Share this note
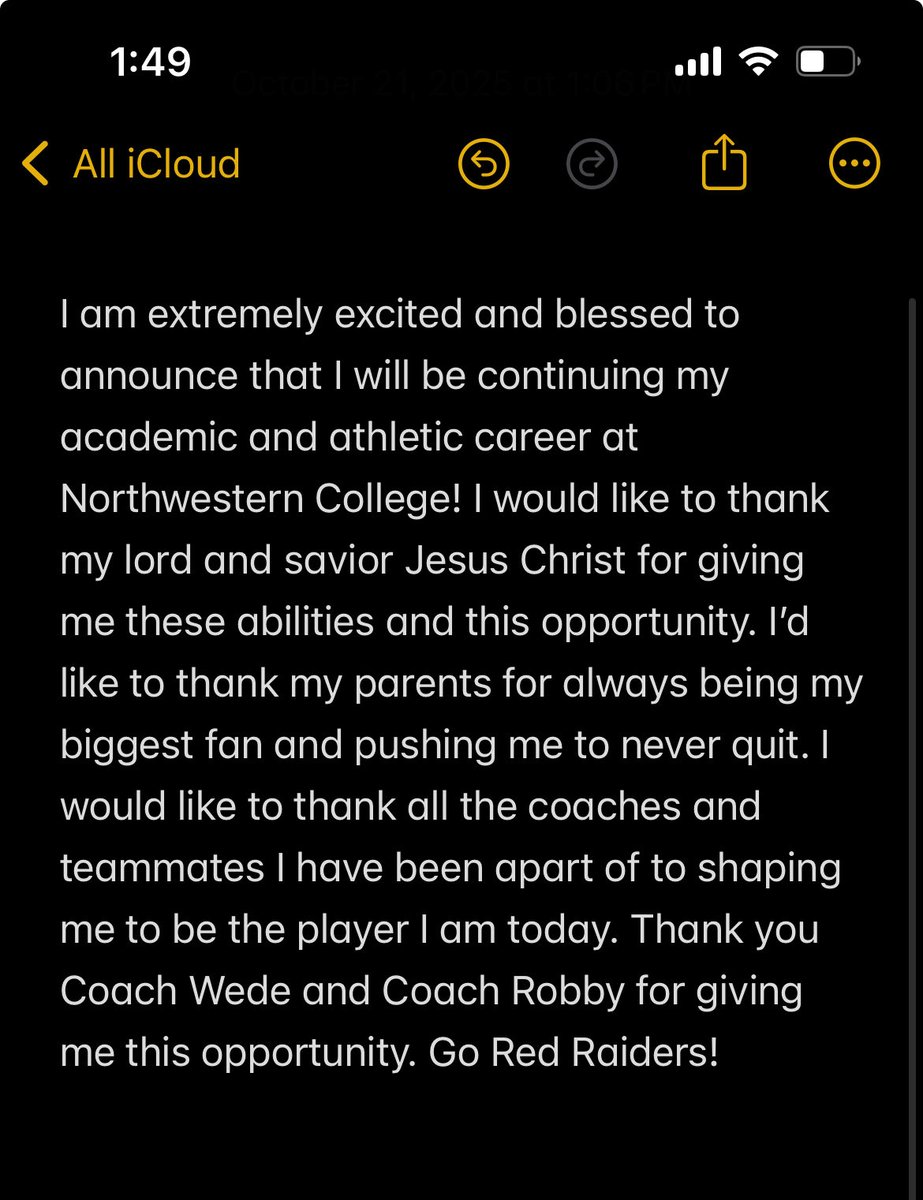Image resolution: width=923 pixels, height=1200 pixels. 723,162
